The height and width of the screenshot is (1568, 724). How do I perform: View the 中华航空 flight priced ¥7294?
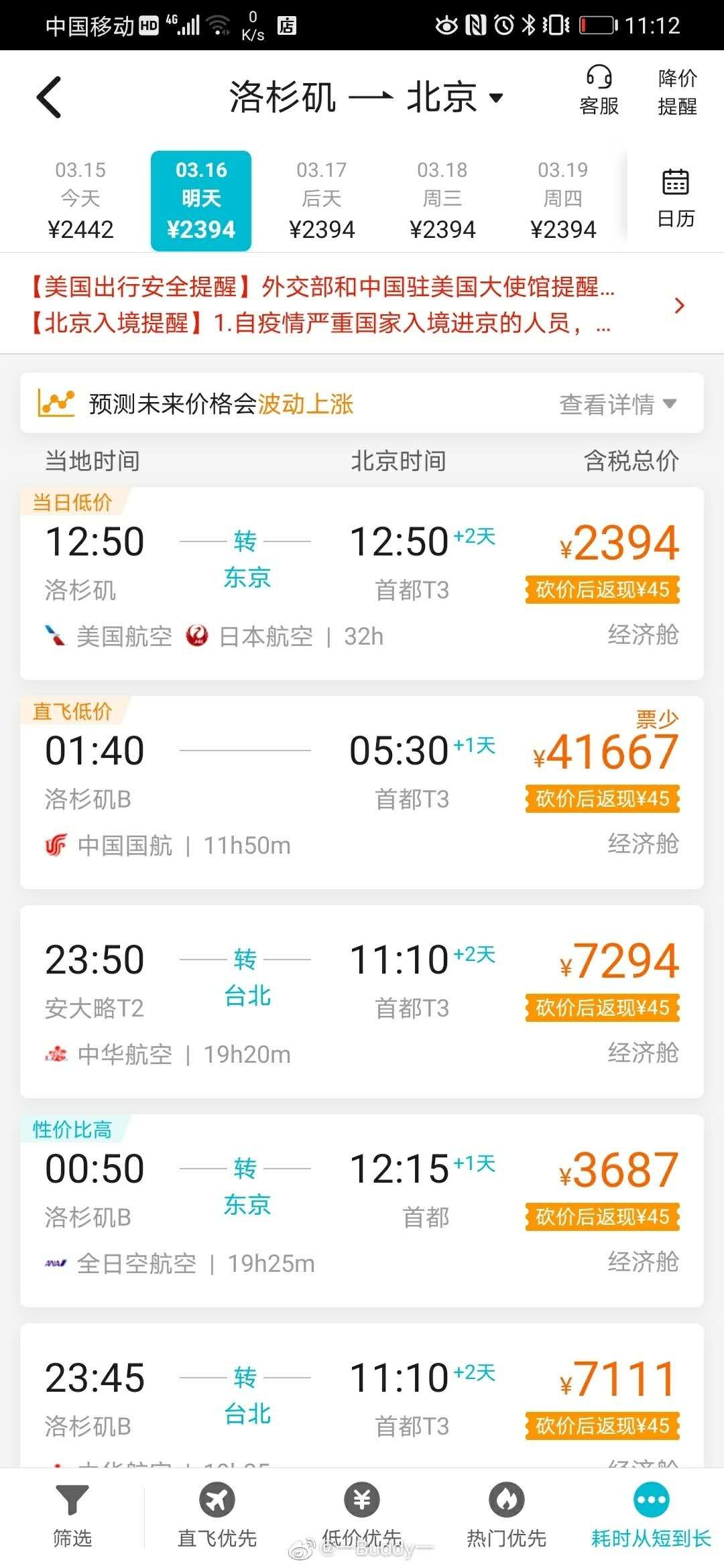coord(362,1002)
